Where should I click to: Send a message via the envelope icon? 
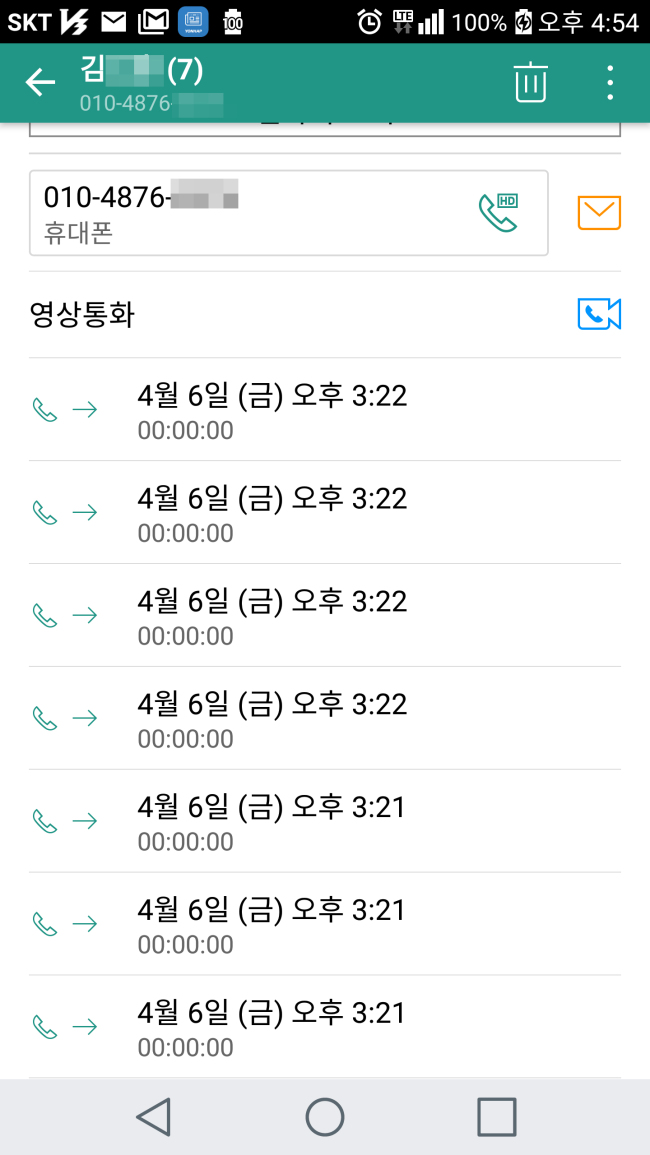(x=599, y=213)
